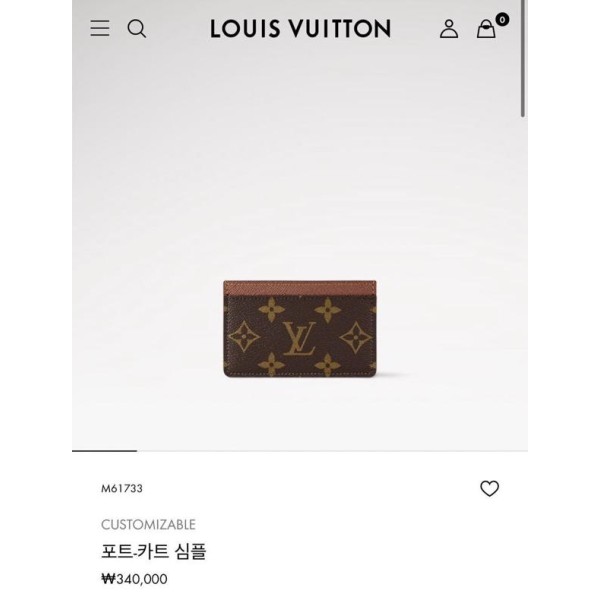Open the search icon
Image resolution: width=600 pixels, height=600 pixels.
[137, 29]
